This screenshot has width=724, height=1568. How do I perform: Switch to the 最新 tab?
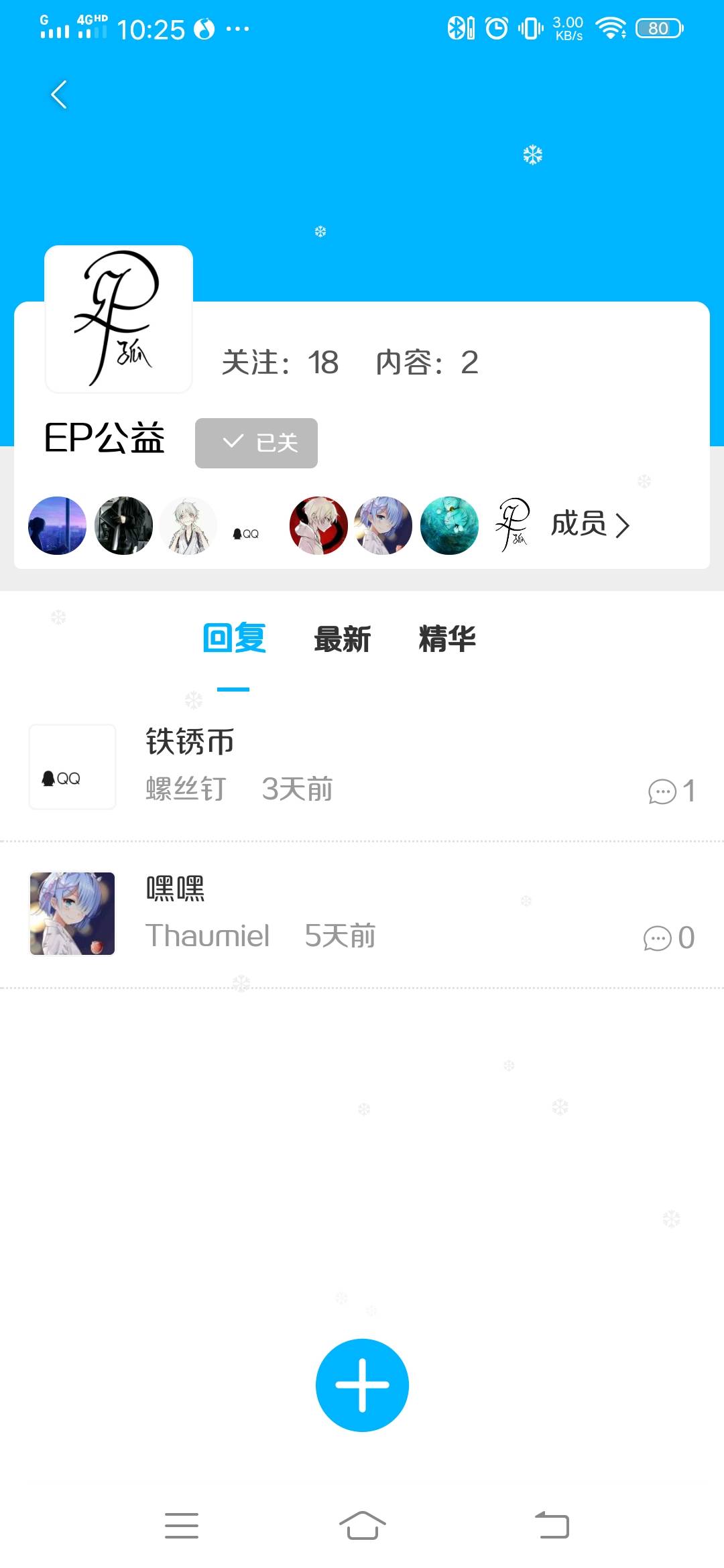tap(342, 639)
